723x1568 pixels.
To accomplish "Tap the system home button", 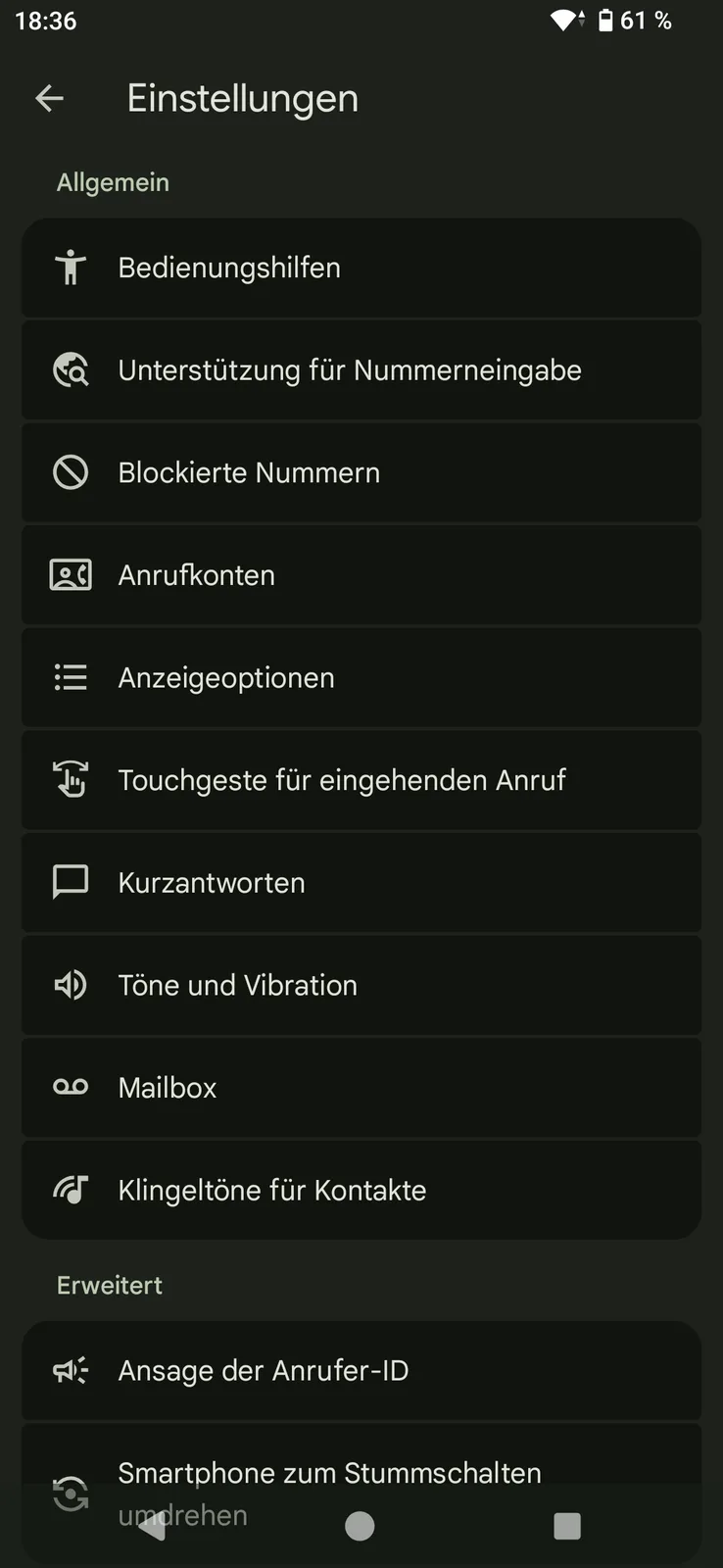I will (360, 1526).
